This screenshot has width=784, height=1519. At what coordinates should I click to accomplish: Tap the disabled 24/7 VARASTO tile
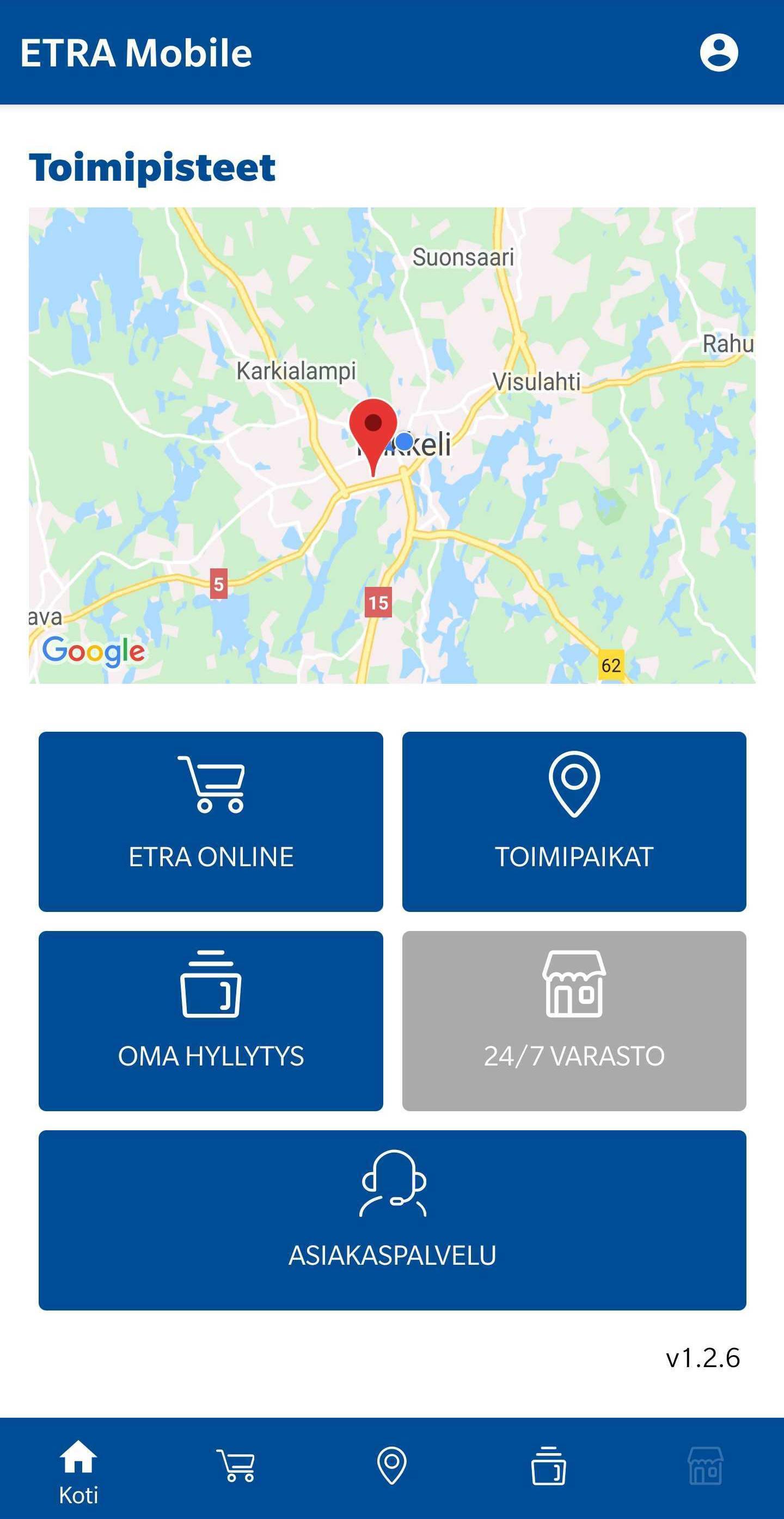point(573,1023)
